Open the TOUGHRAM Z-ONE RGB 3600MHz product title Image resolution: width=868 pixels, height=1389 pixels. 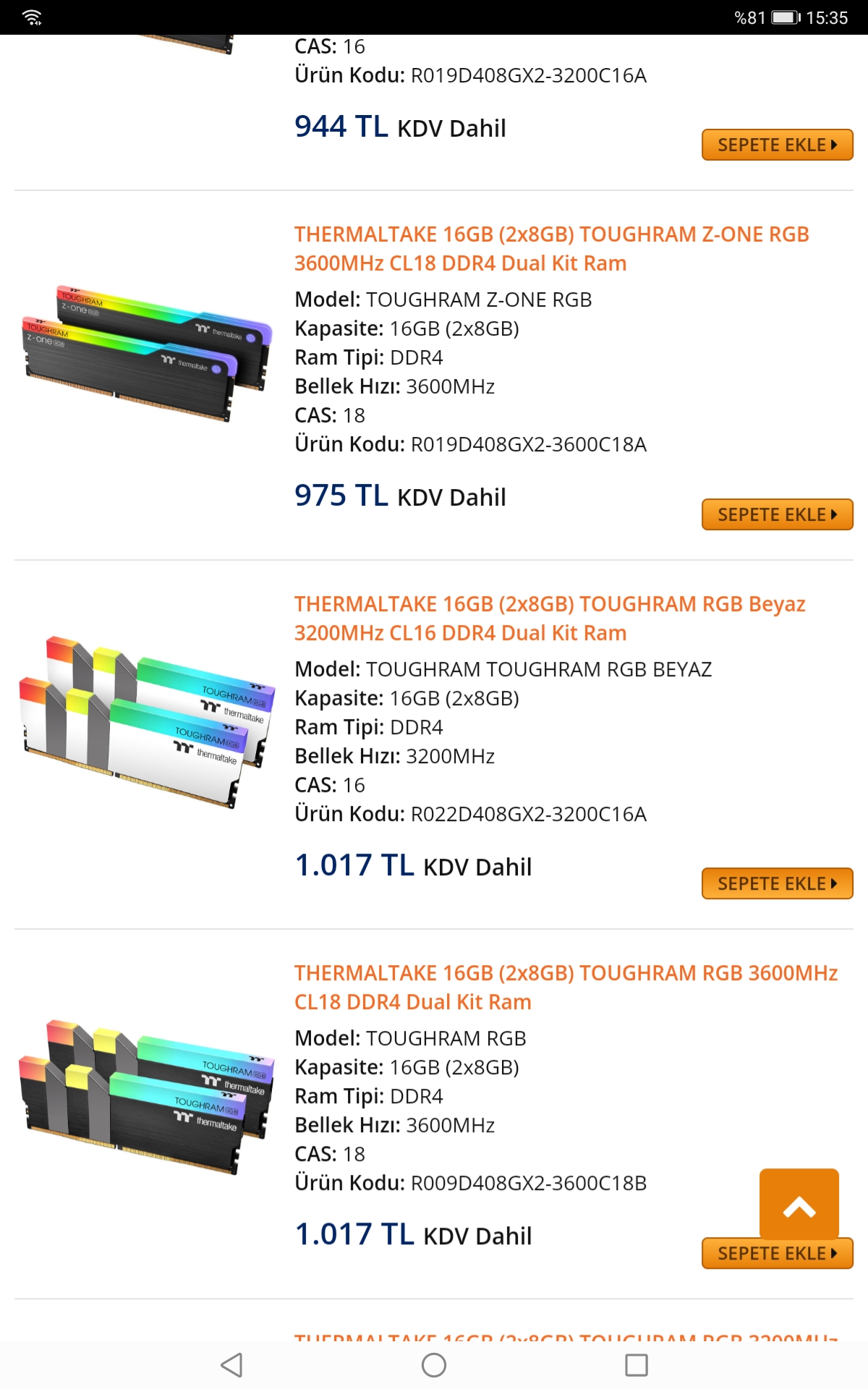coord(551,248)
